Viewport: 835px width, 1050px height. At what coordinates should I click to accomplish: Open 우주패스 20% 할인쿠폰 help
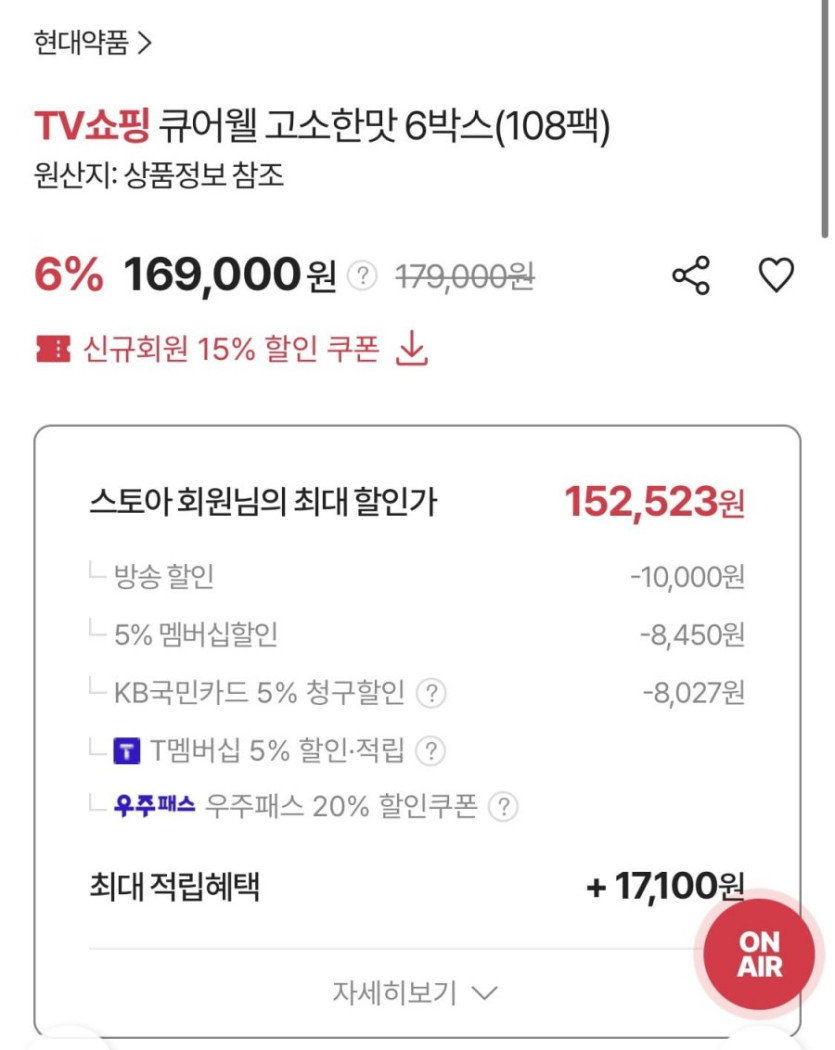coord(505,806)
